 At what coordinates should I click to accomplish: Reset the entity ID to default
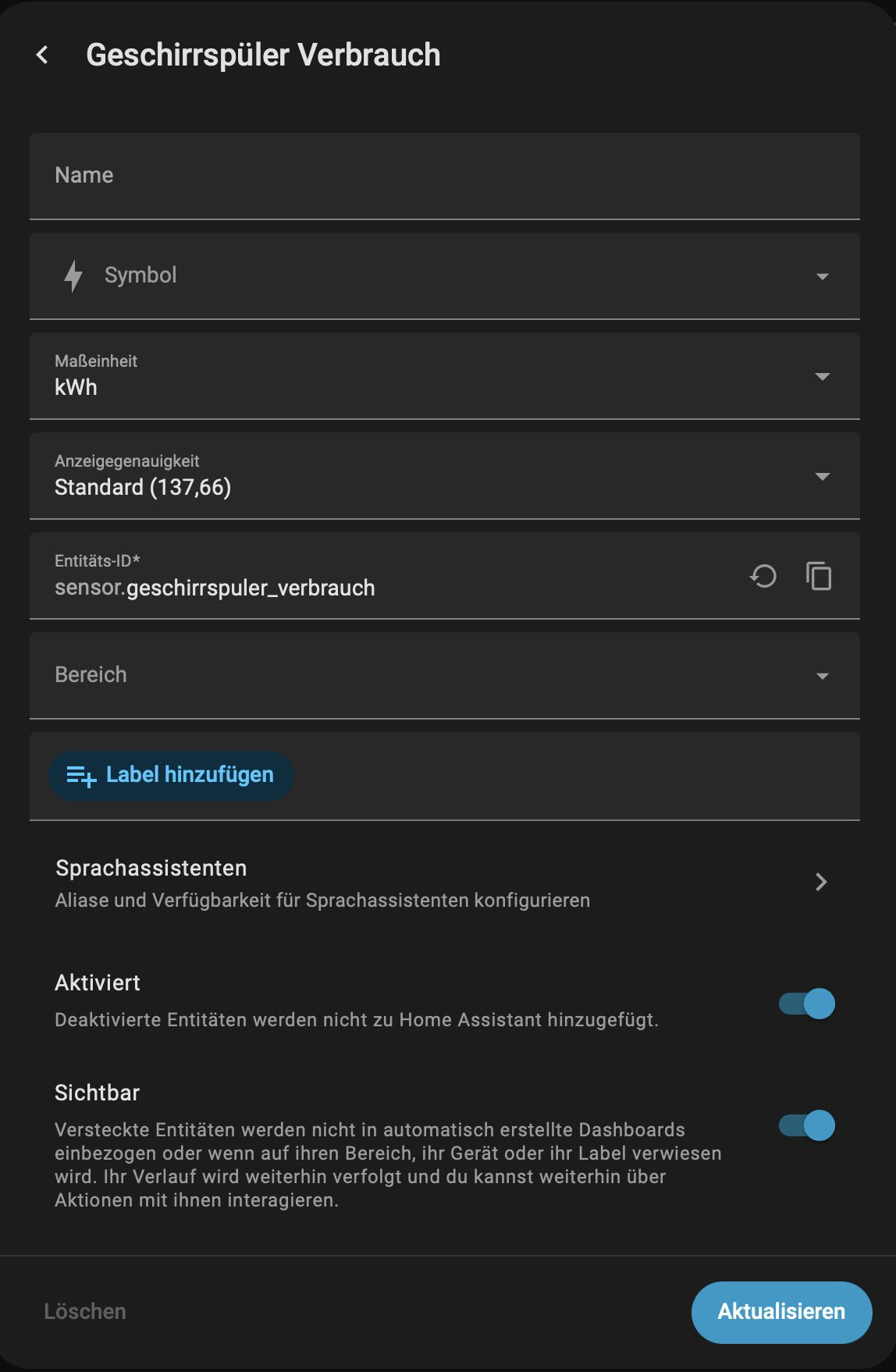coord(763,577)
